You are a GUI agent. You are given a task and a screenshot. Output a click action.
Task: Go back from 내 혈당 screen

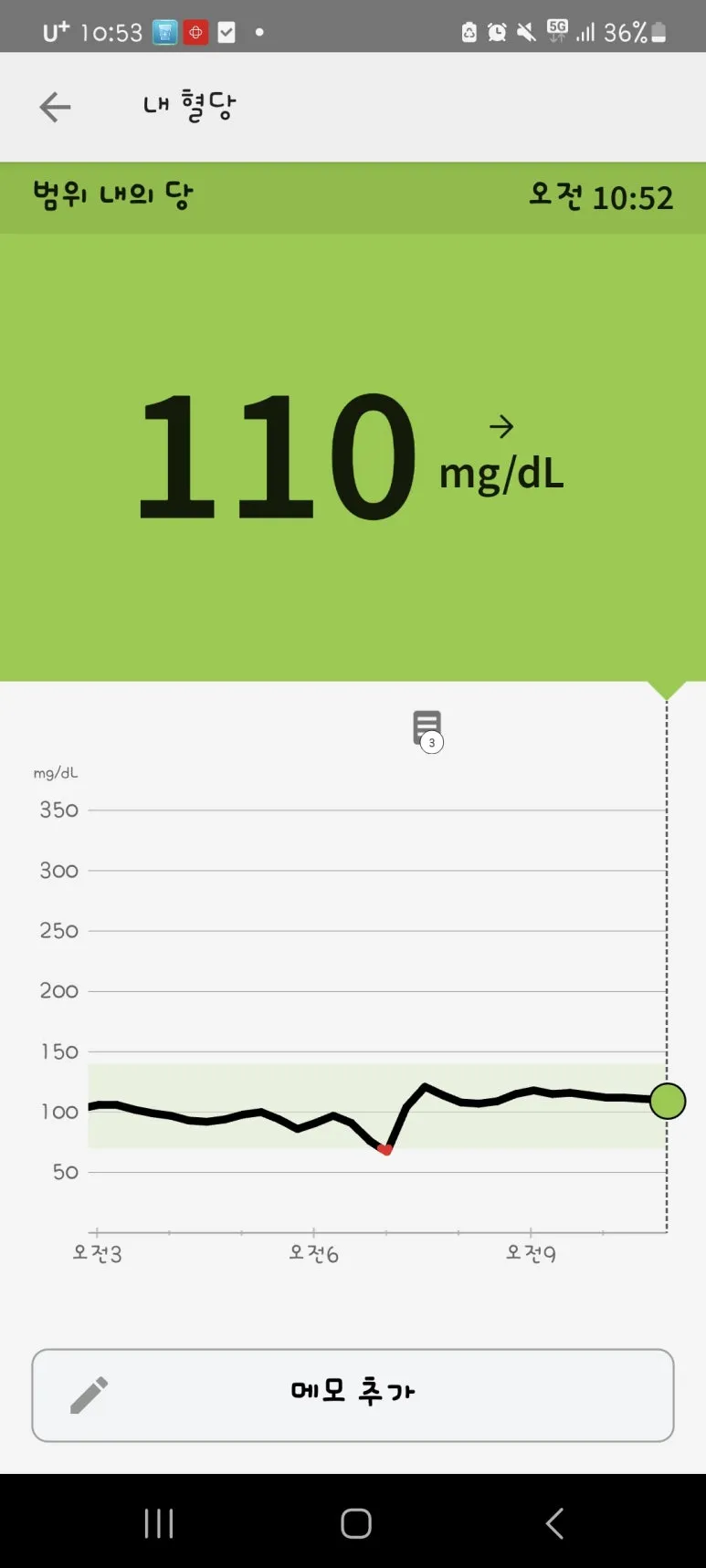[x=55, y=107]
